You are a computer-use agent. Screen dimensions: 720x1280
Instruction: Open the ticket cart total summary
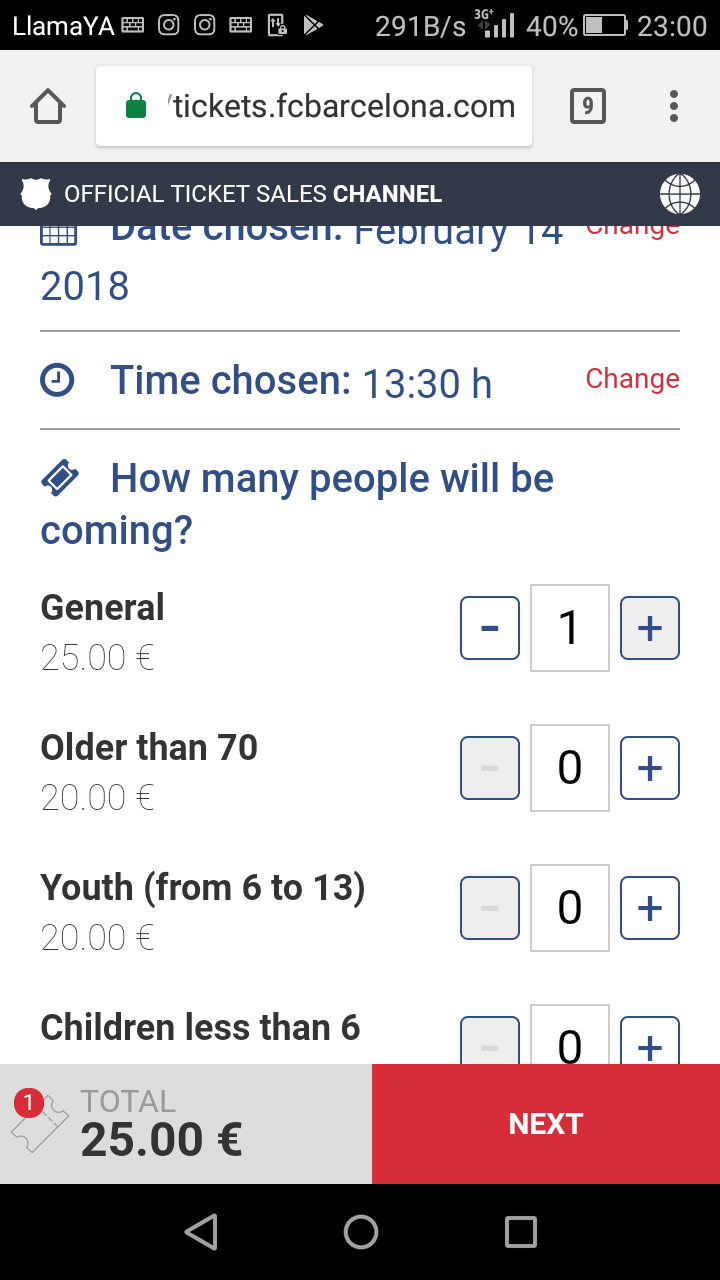186,1124
